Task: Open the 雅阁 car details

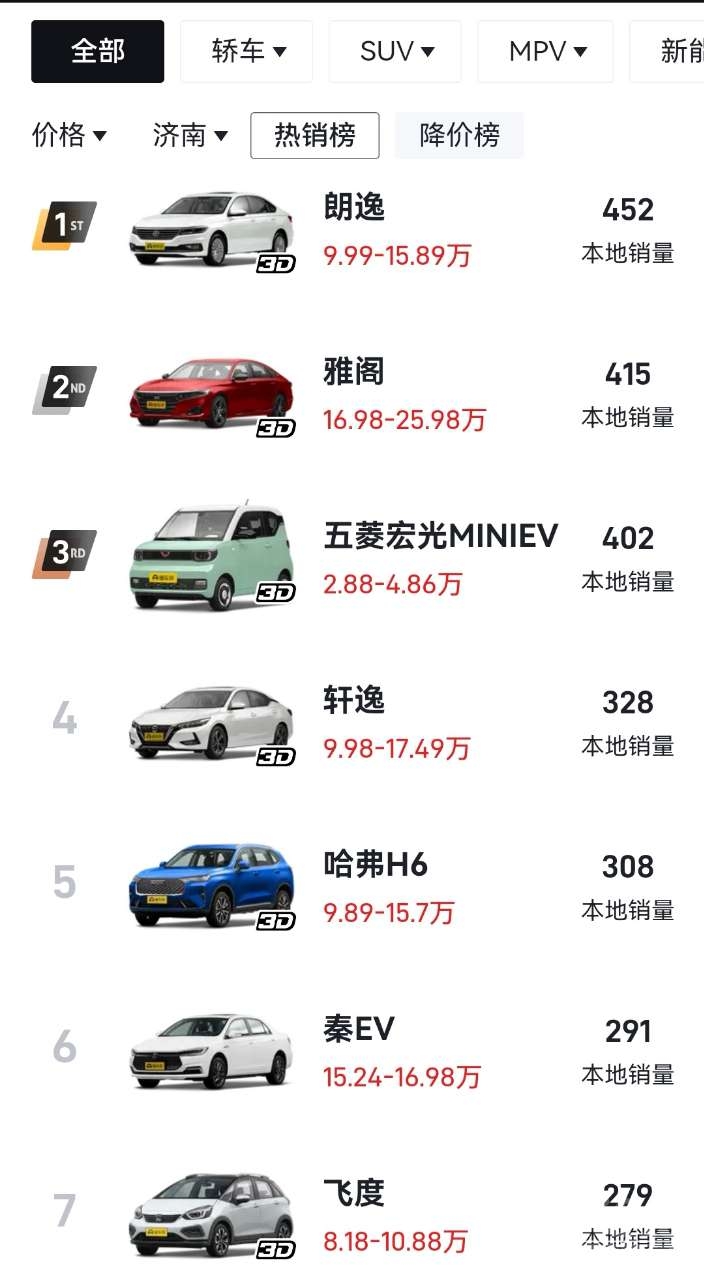Action: tap(354, 372)
